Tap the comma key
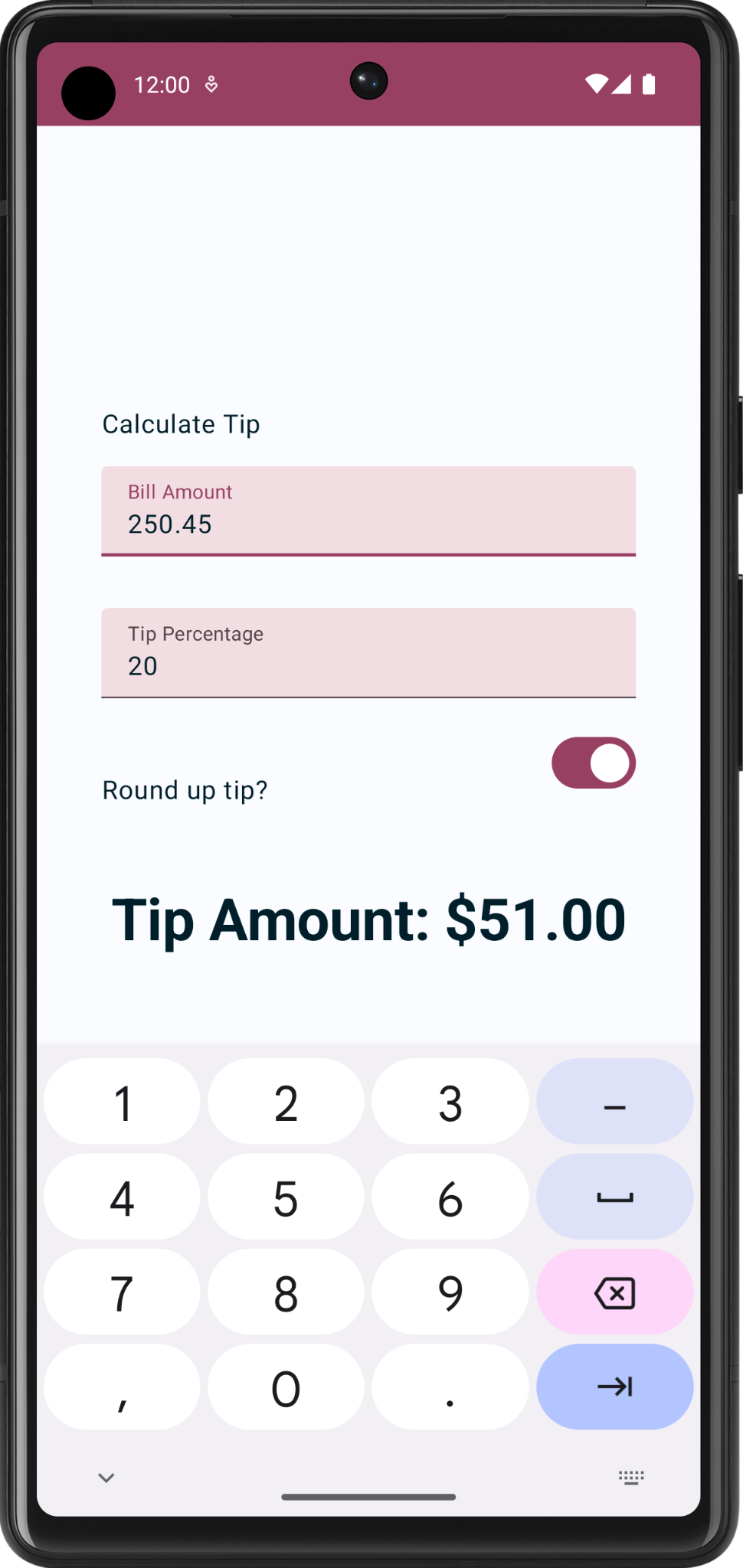743x1568 pixels. coord(122,1387)
